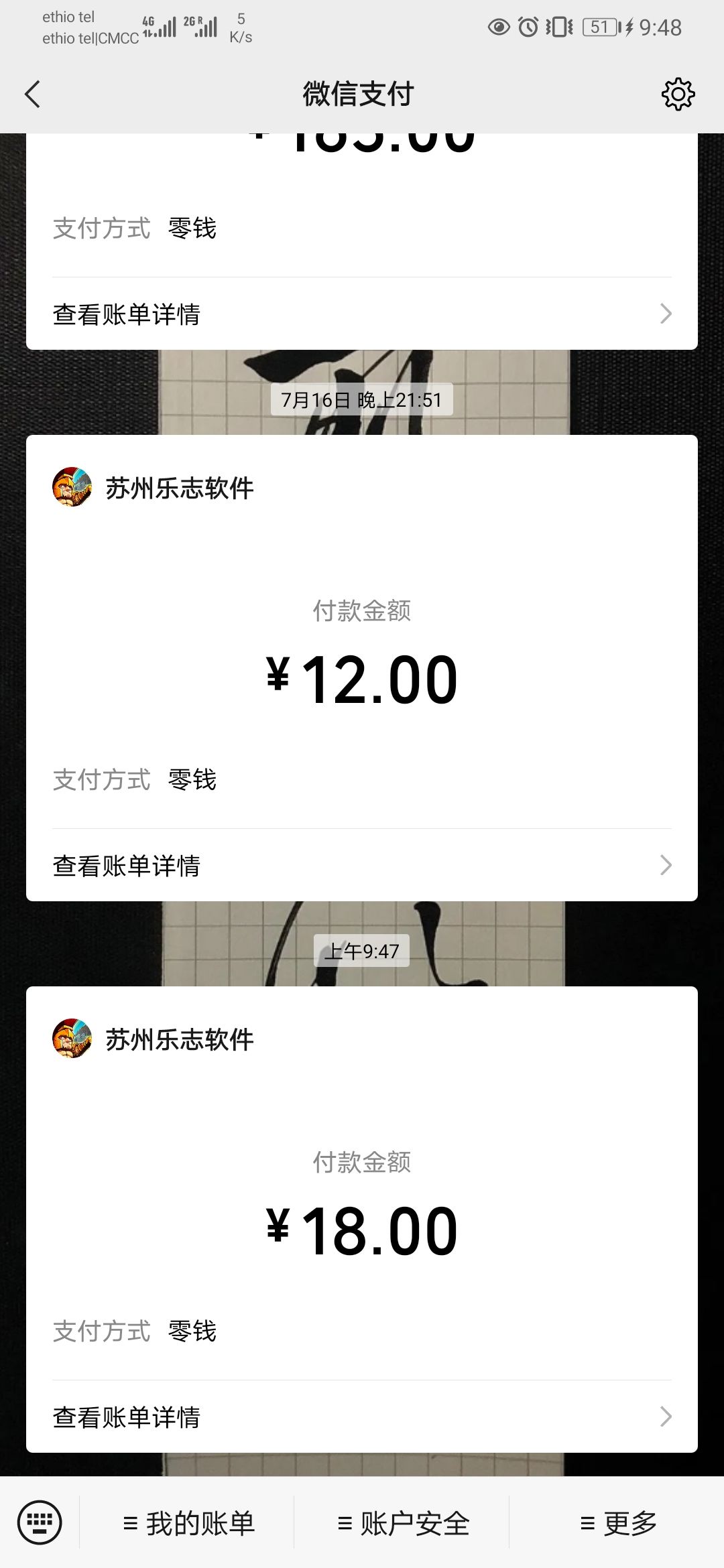Screen dimensions: 724x1568
Task: Tap the 上午9:47 timestamp bubble
Action: 362,950
